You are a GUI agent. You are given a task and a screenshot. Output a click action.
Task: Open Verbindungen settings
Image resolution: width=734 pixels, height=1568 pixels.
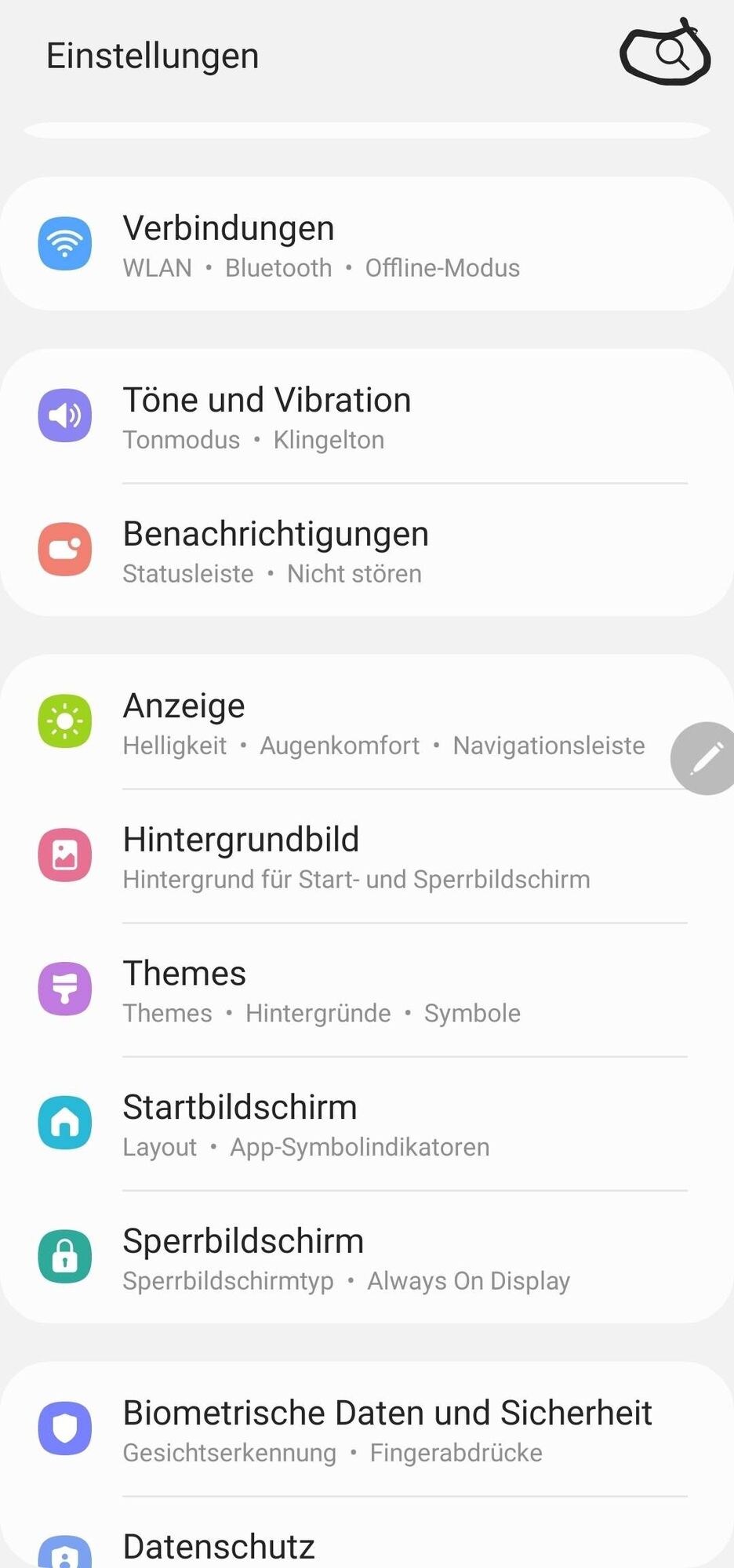pos(322,245)
